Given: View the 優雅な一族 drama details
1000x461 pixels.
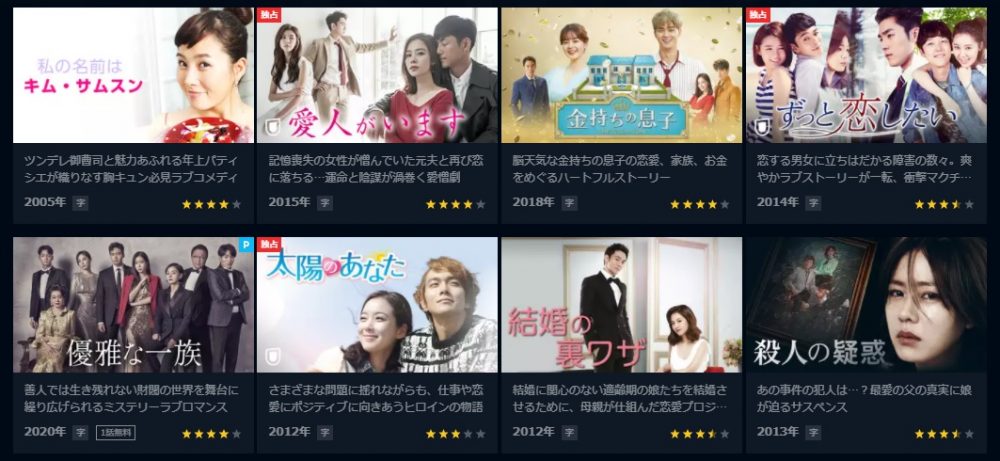Looking at the screenshot, I should point(133,305).
